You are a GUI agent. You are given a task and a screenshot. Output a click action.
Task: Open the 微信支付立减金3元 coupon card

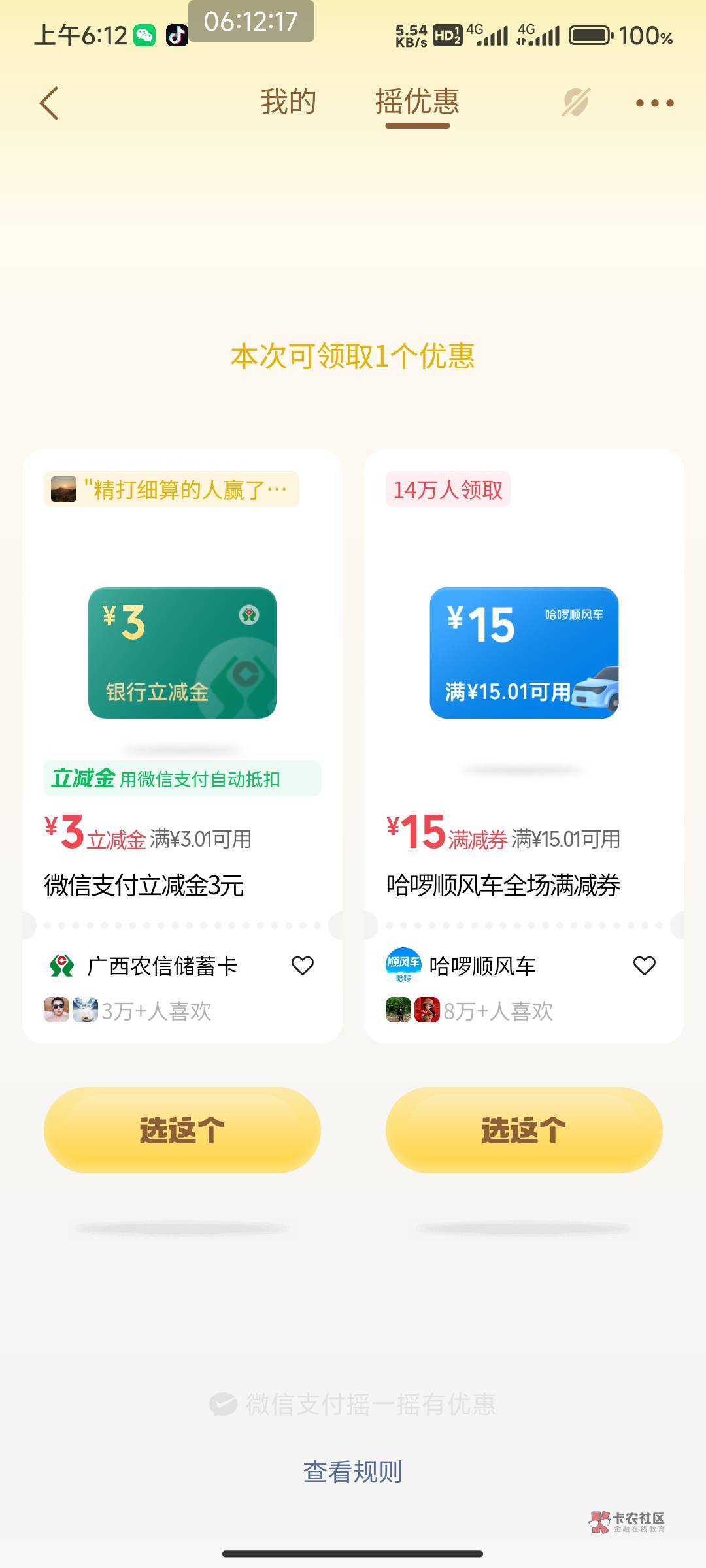pos(182,746)
